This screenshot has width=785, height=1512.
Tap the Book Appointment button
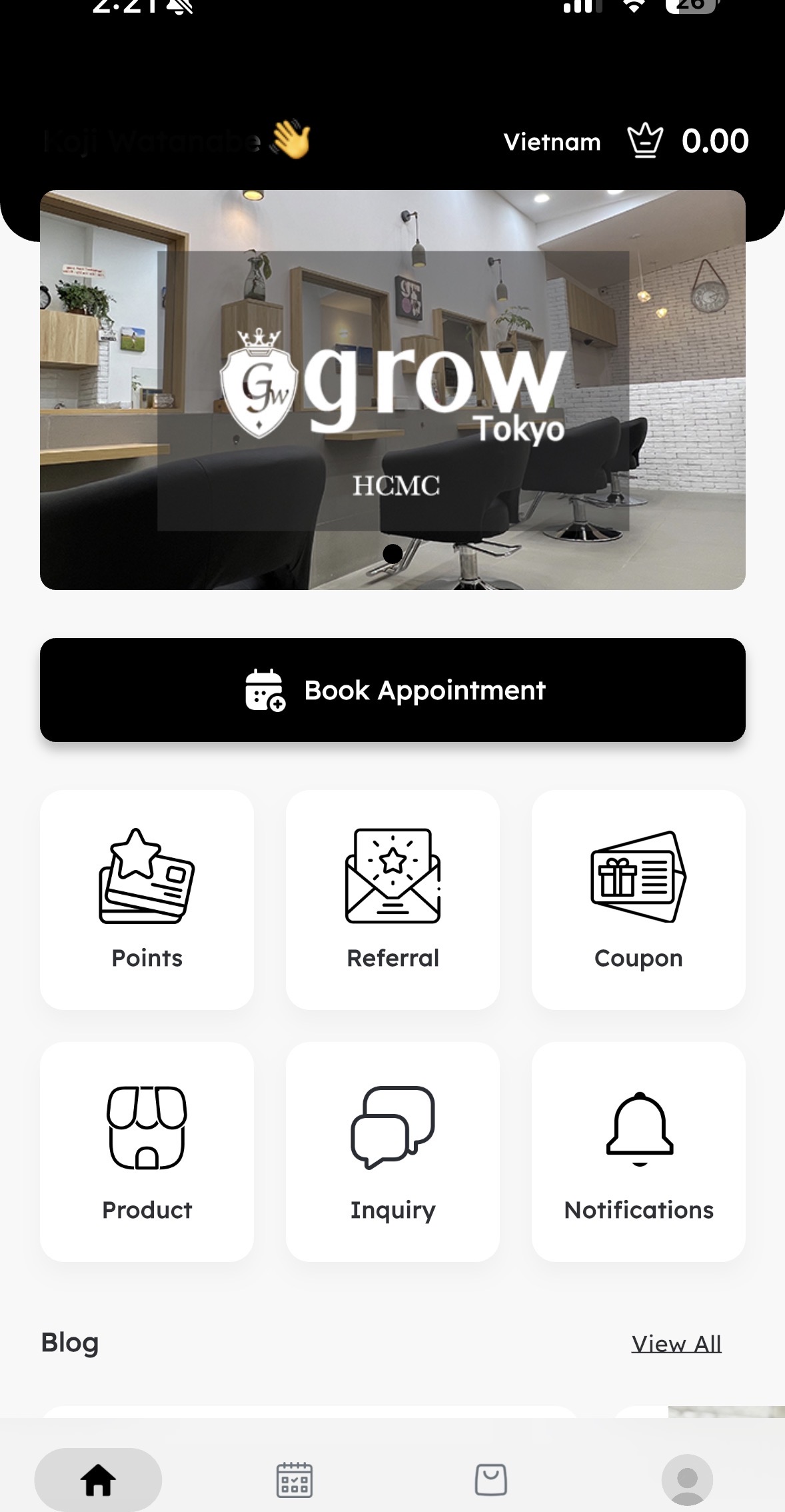pos(392,690)
